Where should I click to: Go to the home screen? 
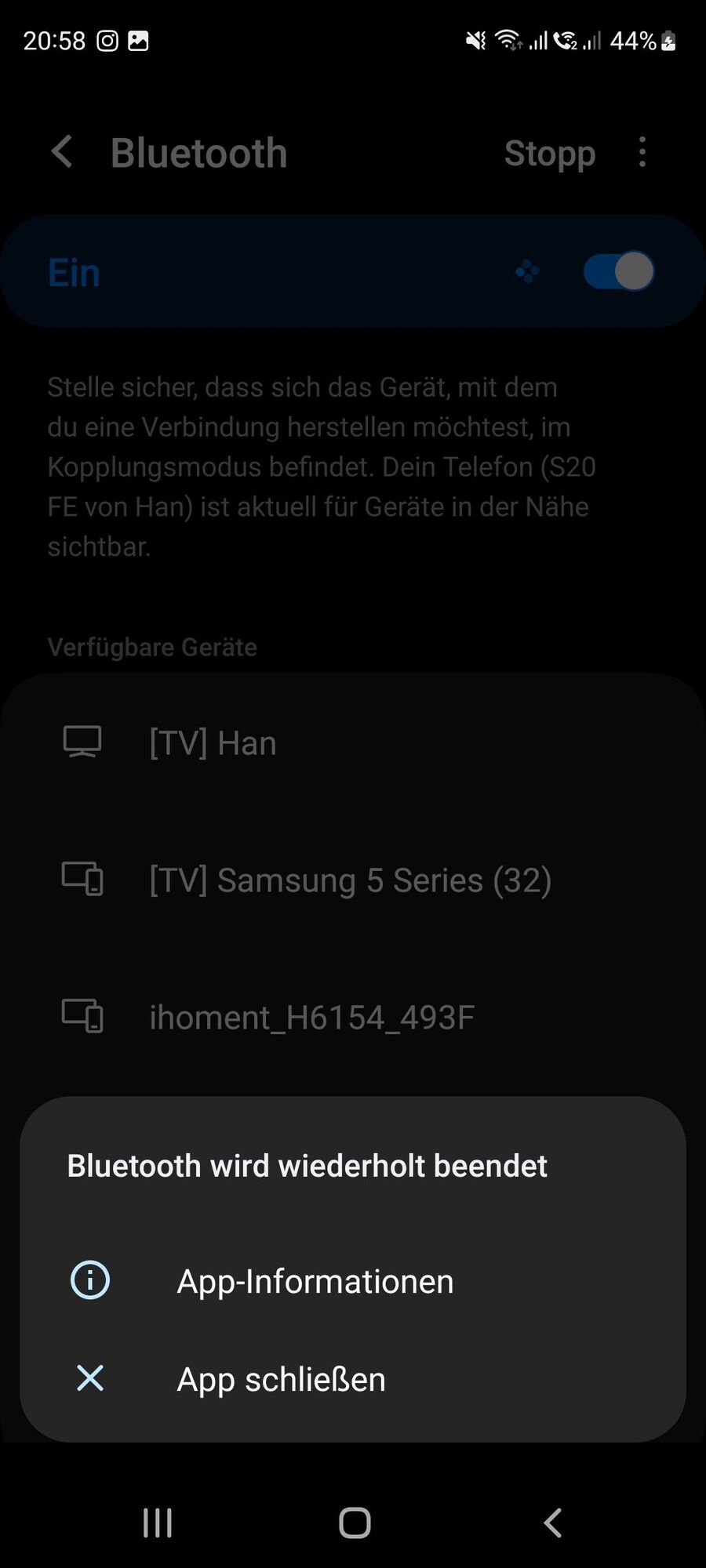(x=355, y=1523)
